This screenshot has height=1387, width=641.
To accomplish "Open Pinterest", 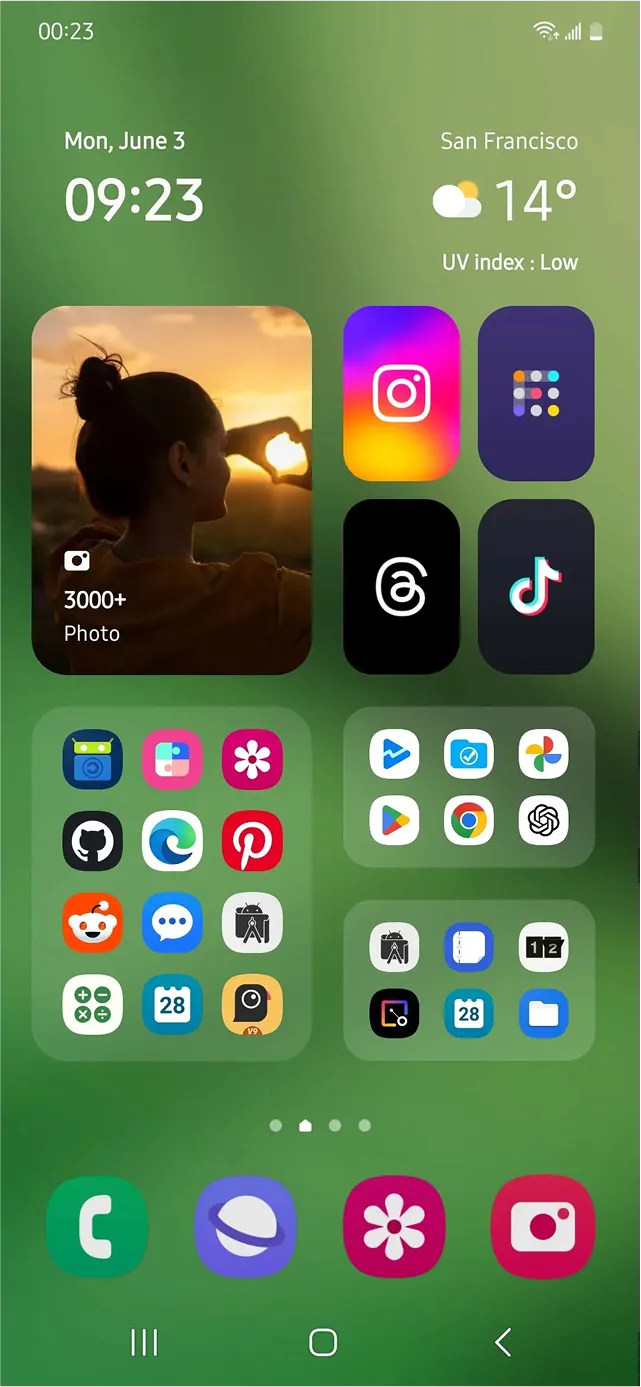I will tap(252, 841).
